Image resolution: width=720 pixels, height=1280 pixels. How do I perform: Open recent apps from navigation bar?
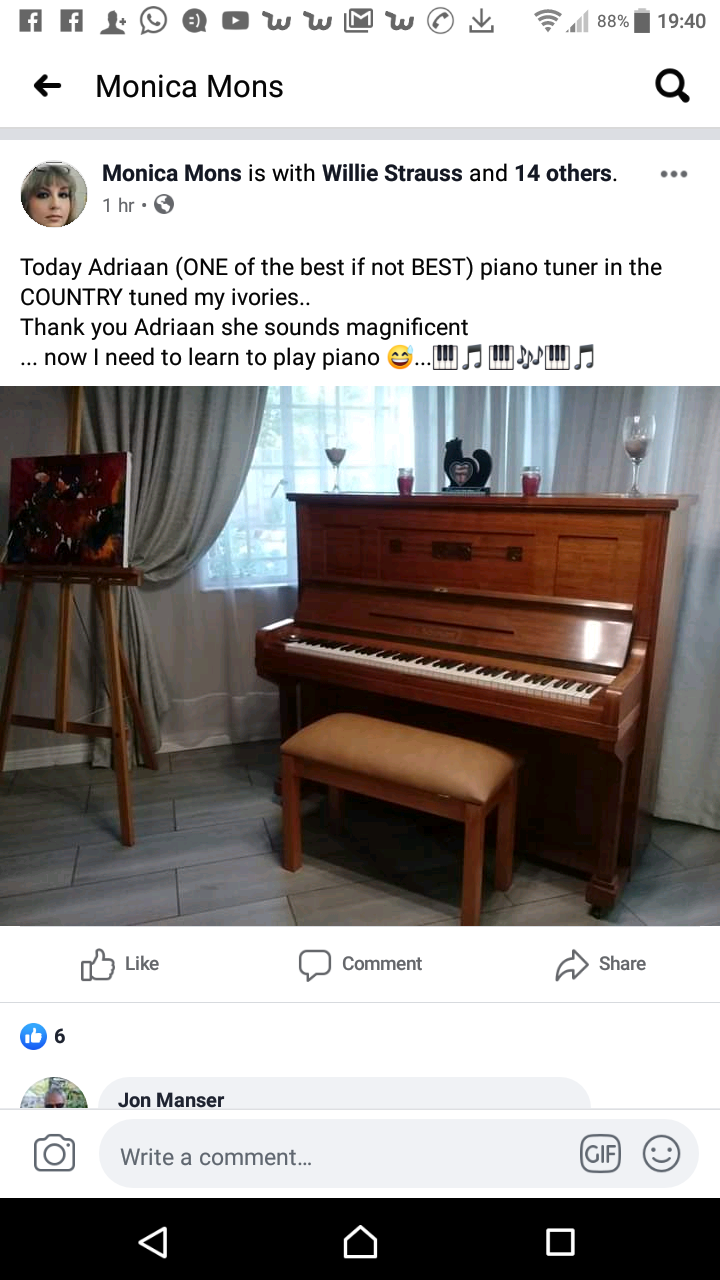point(560,1242)
